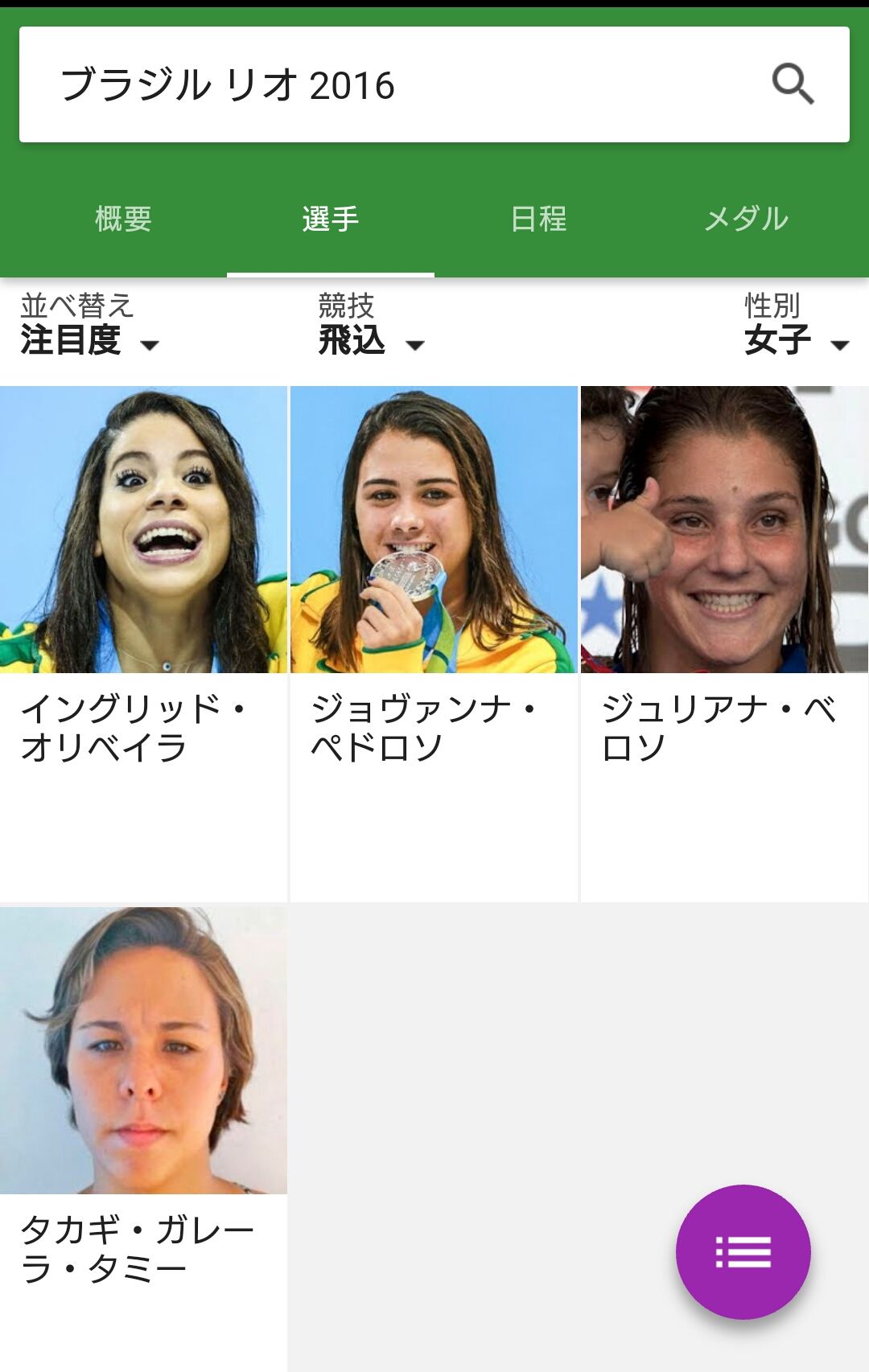Select the 選手 tab

point(331,219)
